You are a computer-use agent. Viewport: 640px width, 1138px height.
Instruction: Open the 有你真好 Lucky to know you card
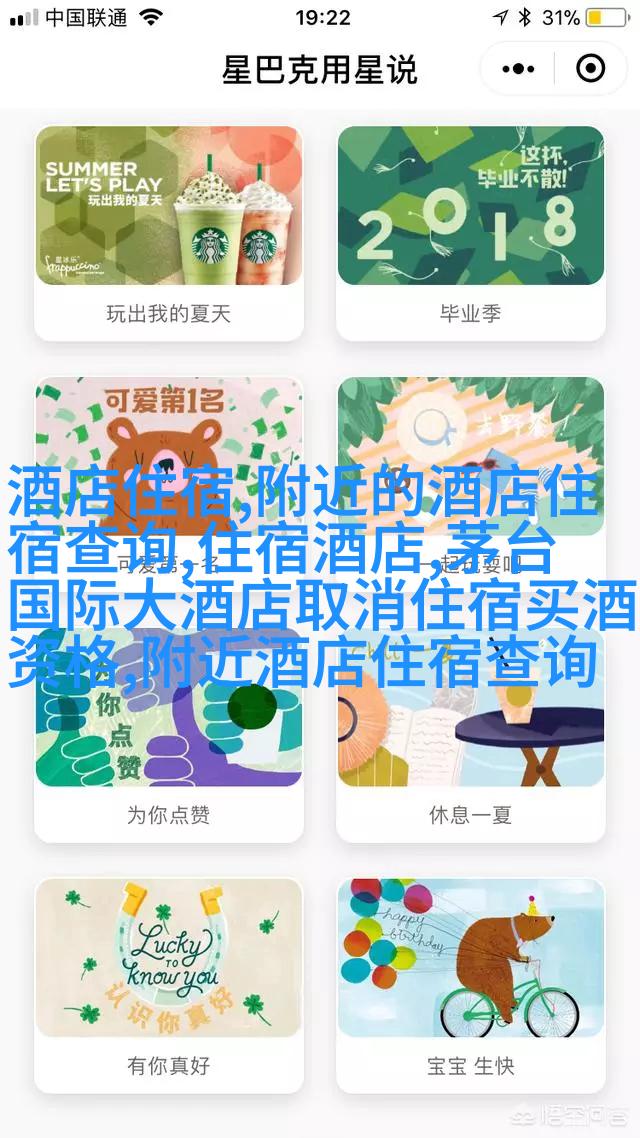click(x=169, y=986)
